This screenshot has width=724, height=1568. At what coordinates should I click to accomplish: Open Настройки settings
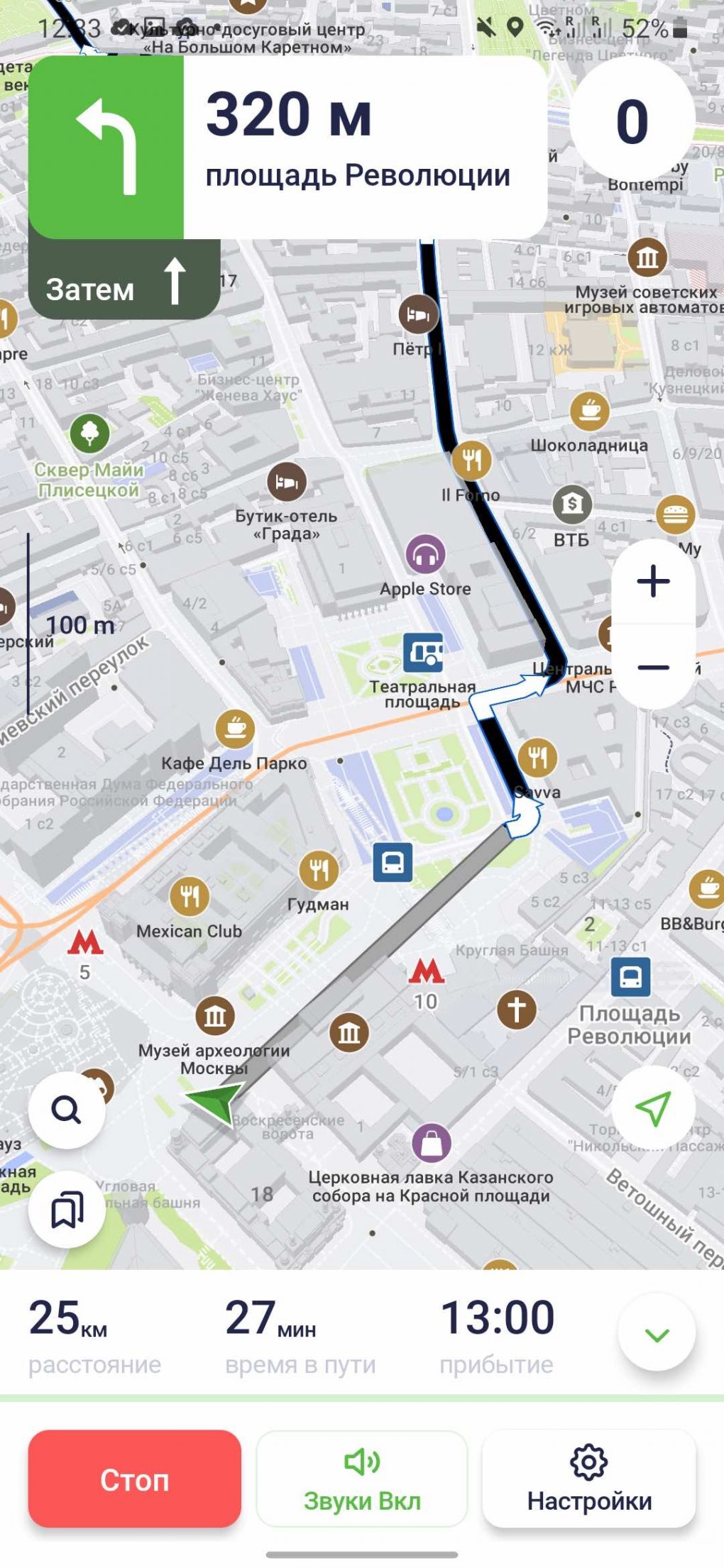(589, 1479)
